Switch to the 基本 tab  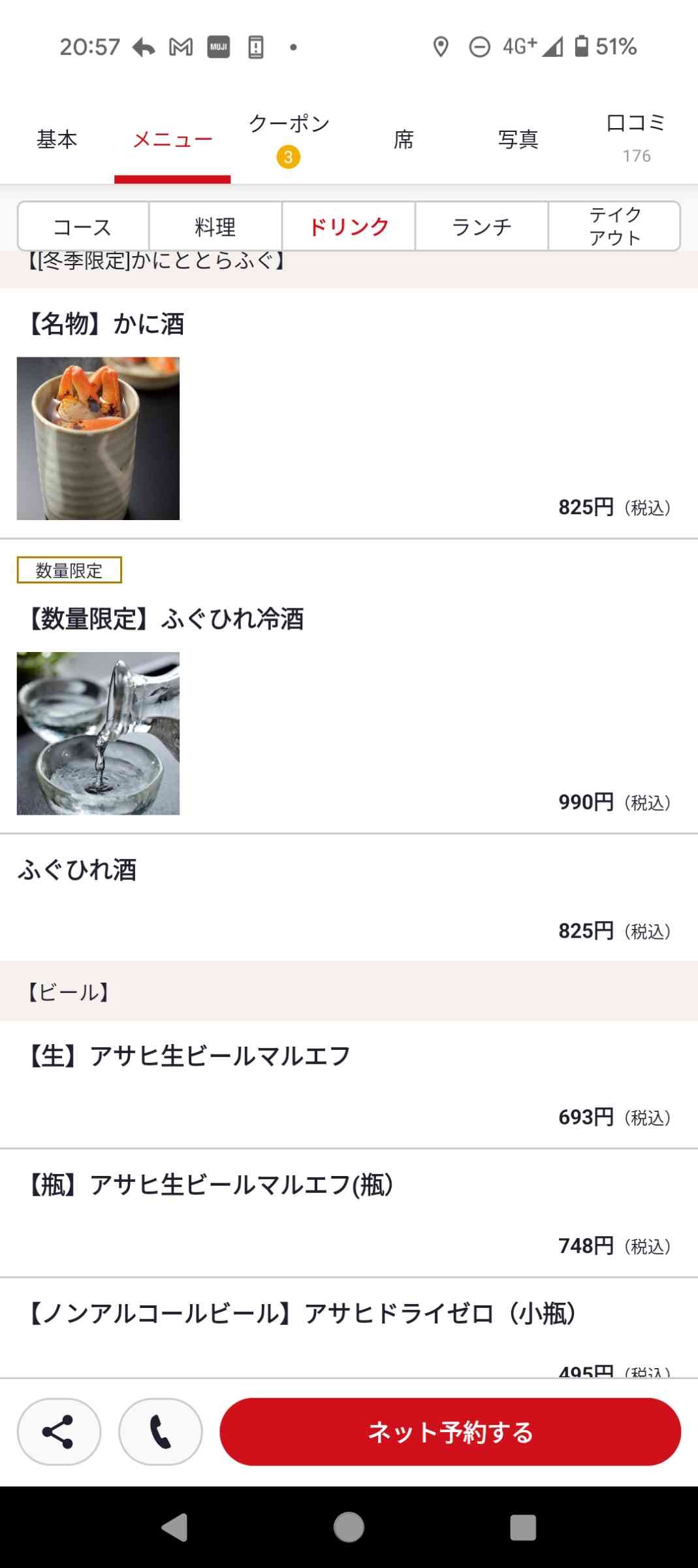click(x=57, y=140)
